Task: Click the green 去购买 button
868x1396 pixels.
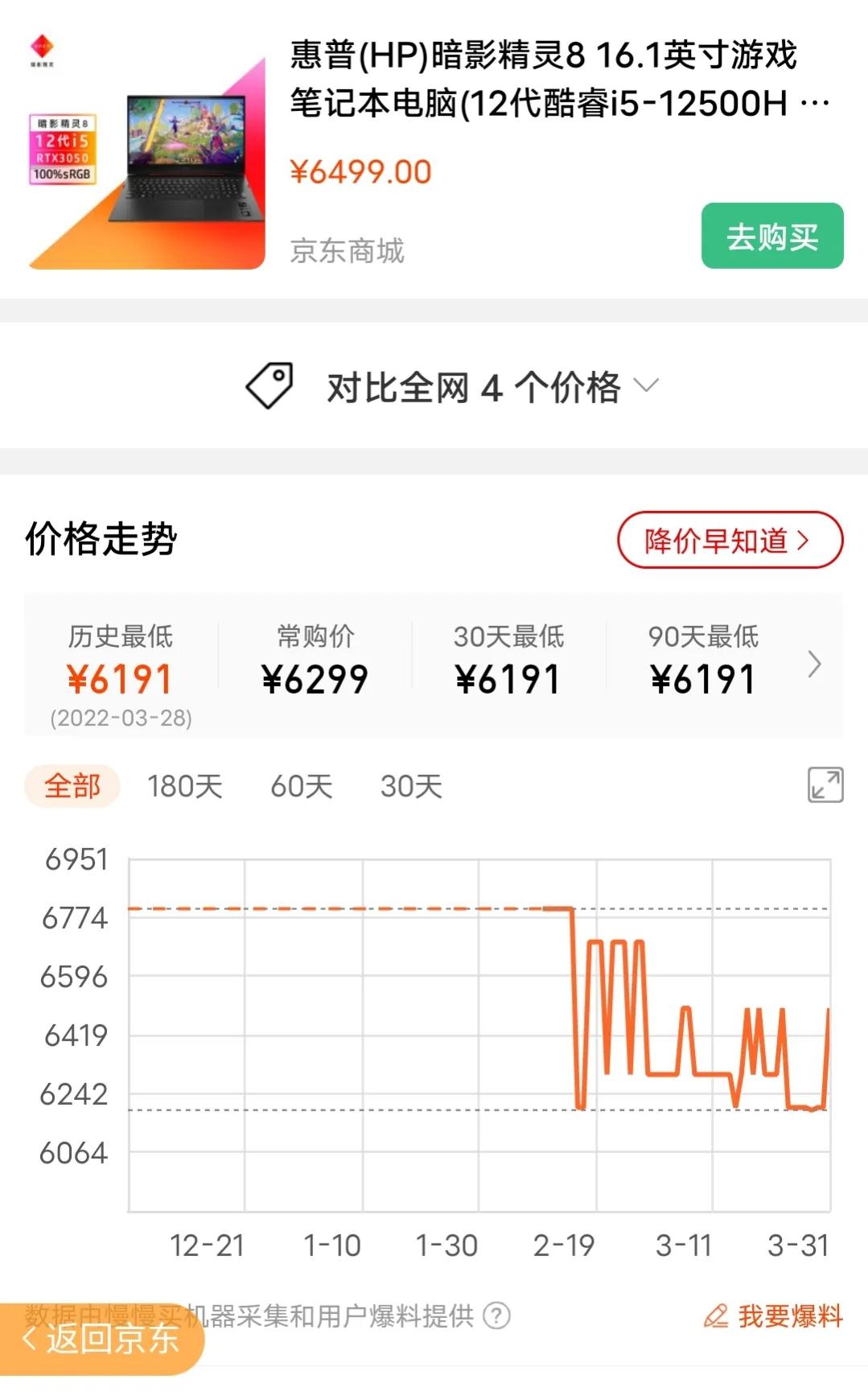Action: pyautogui.click(x=771, y=236)
